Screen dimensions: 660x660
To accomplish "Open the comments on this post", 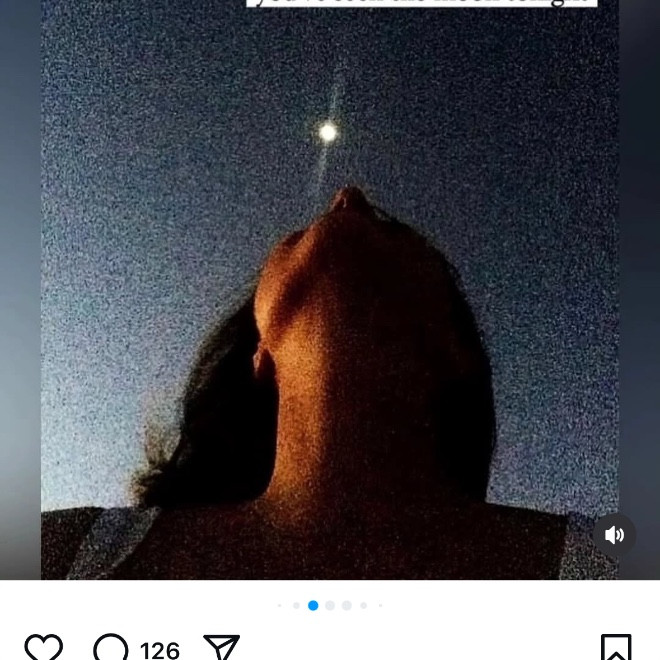I will pos(111,649).
